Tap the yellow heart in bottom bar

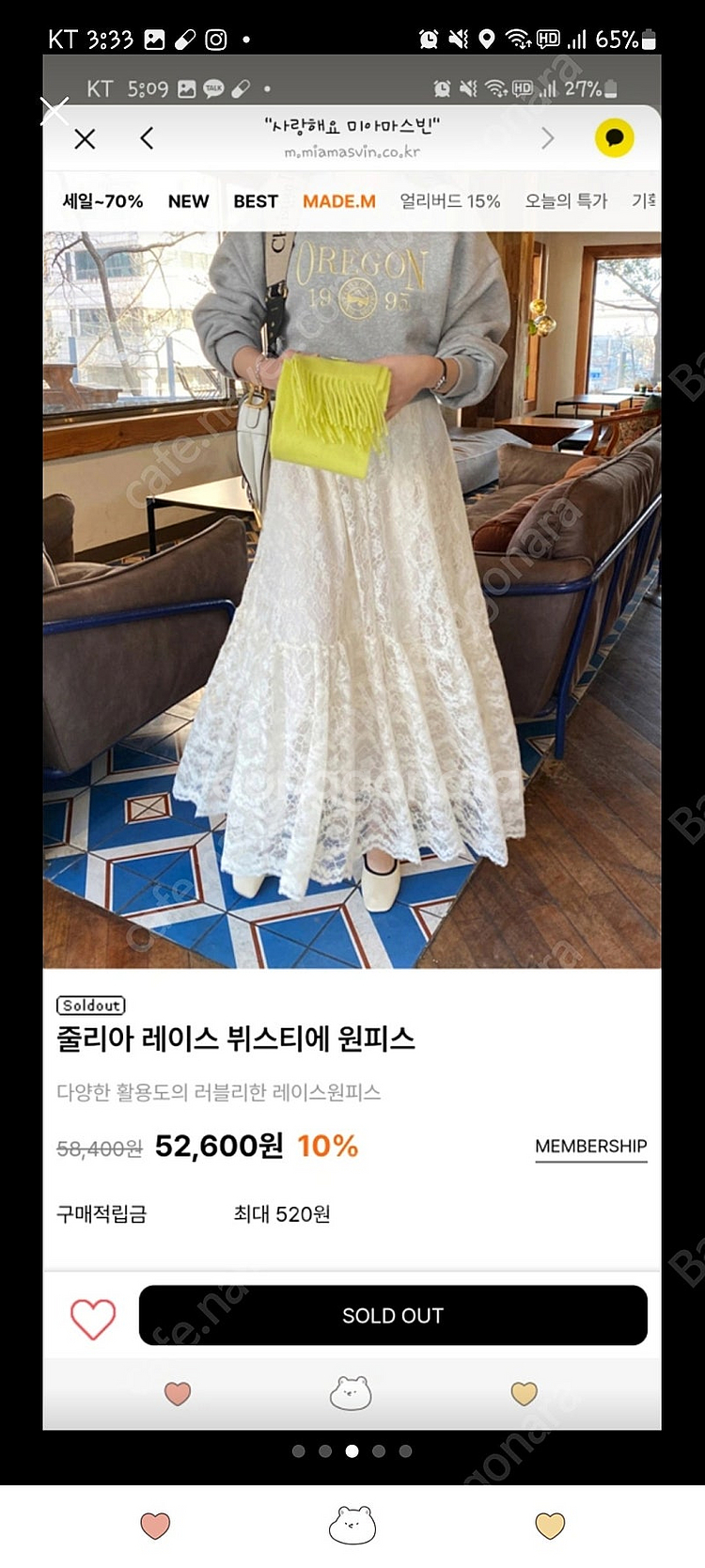[550, 1526]
